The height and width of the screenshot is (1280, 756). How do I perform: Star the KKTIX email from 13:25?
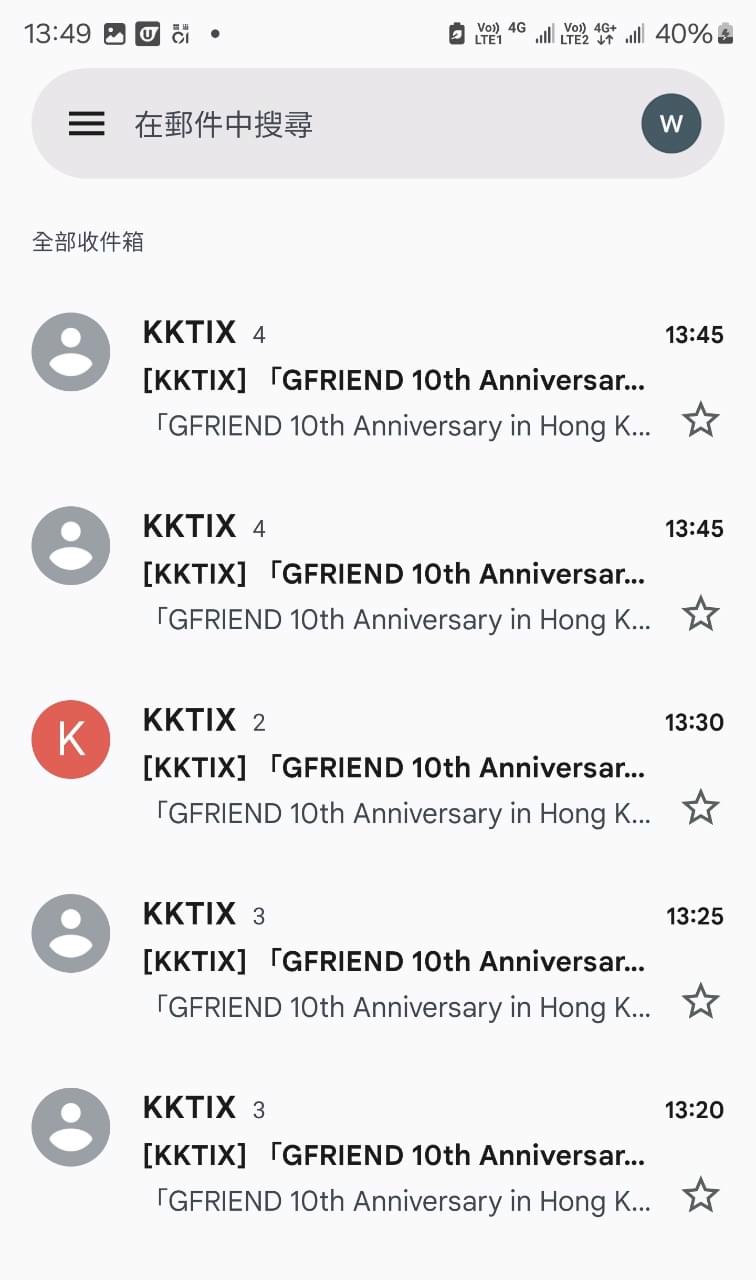(701, 1001)
